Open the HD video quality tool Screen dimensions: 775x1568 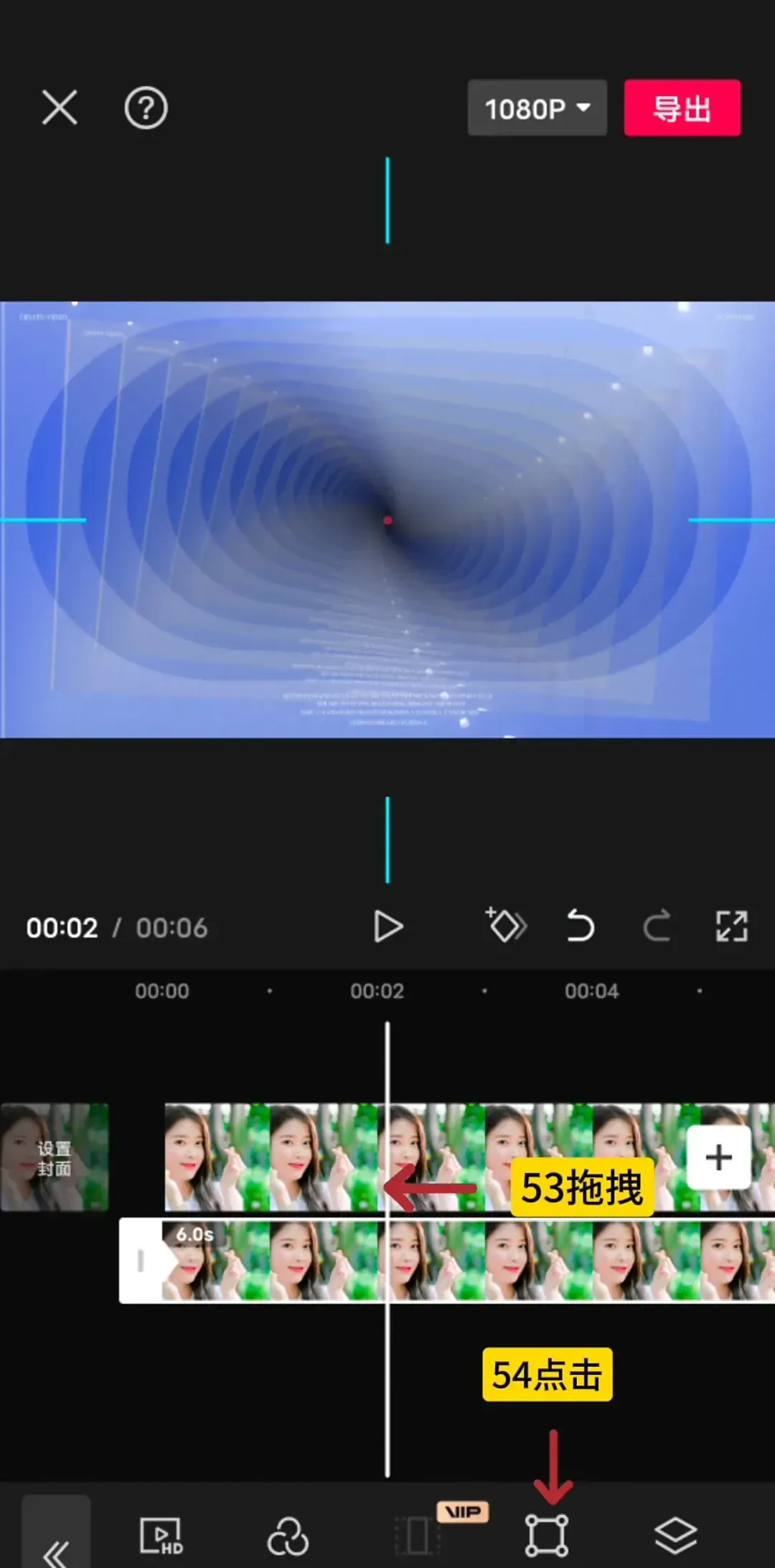click(x=161, y=1536)
